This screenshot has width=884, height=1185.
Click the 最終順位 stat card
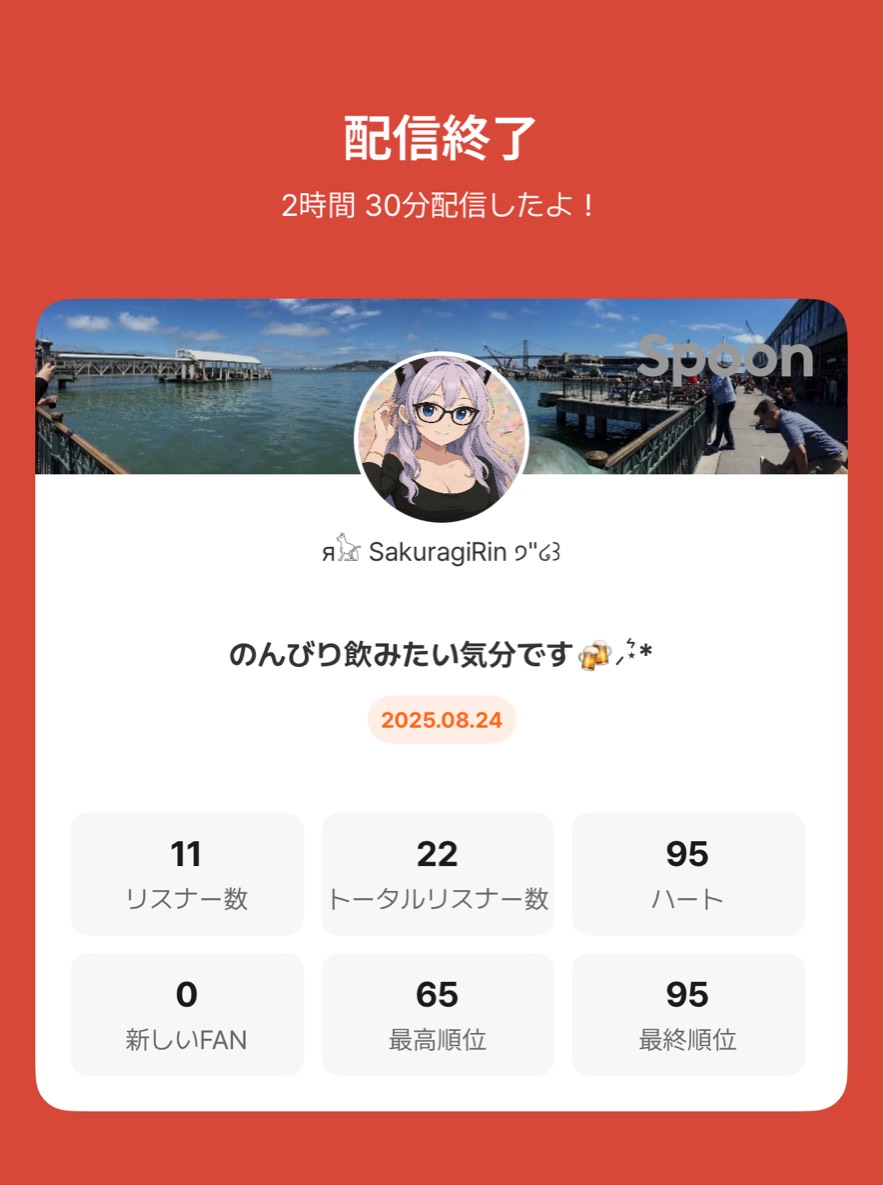click(x=688, y=1013)
